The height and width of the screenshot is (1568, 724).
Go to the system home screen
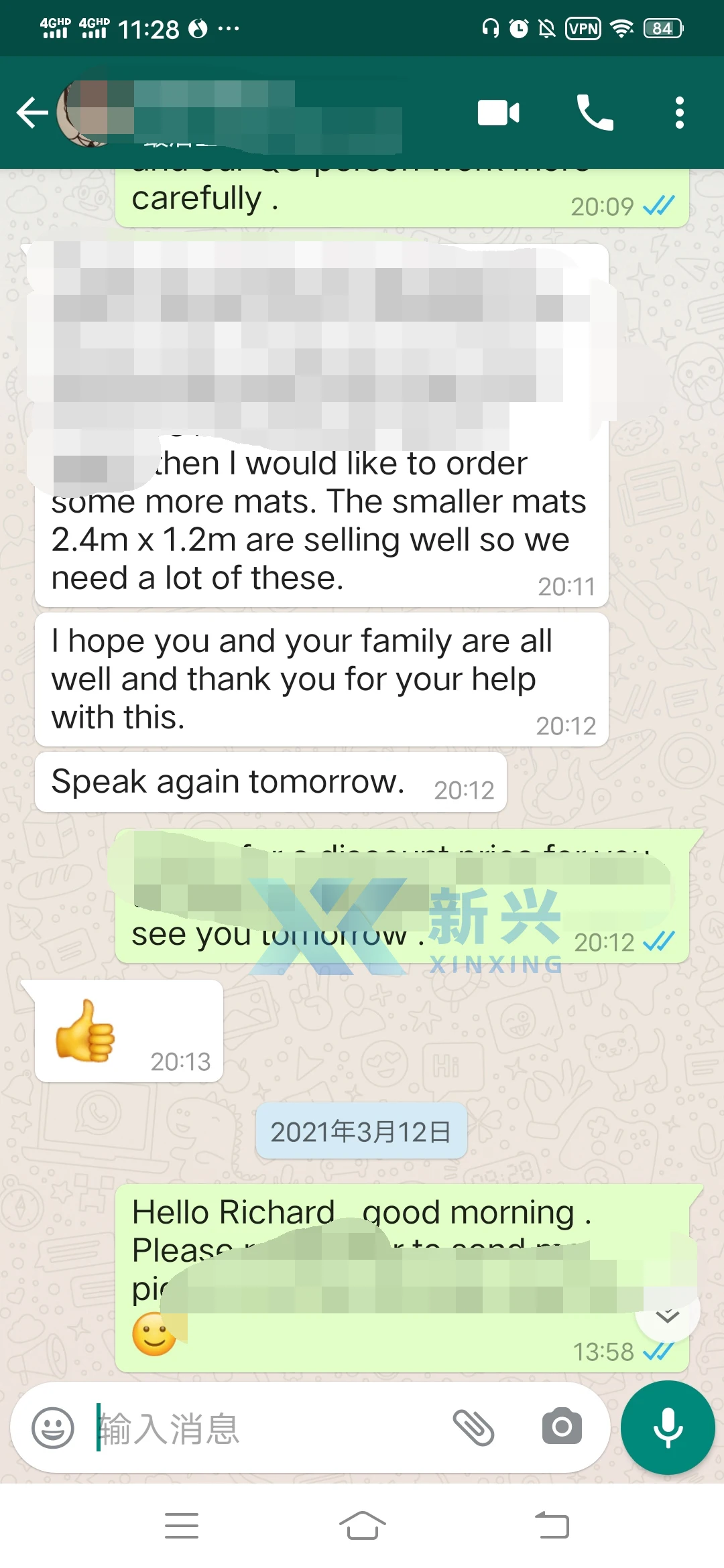point(362,1526)
